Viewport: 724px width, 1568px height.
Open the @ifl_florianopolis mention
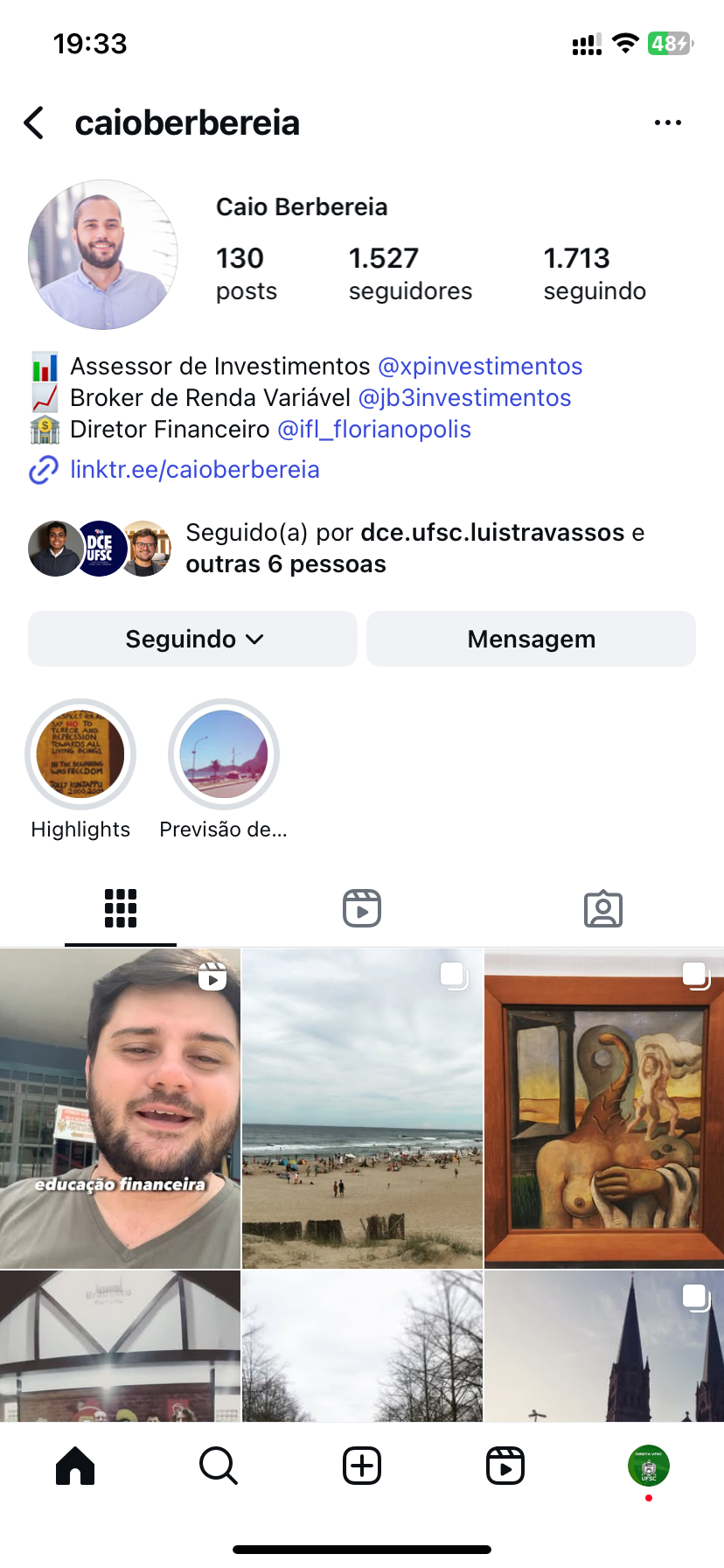374,430
